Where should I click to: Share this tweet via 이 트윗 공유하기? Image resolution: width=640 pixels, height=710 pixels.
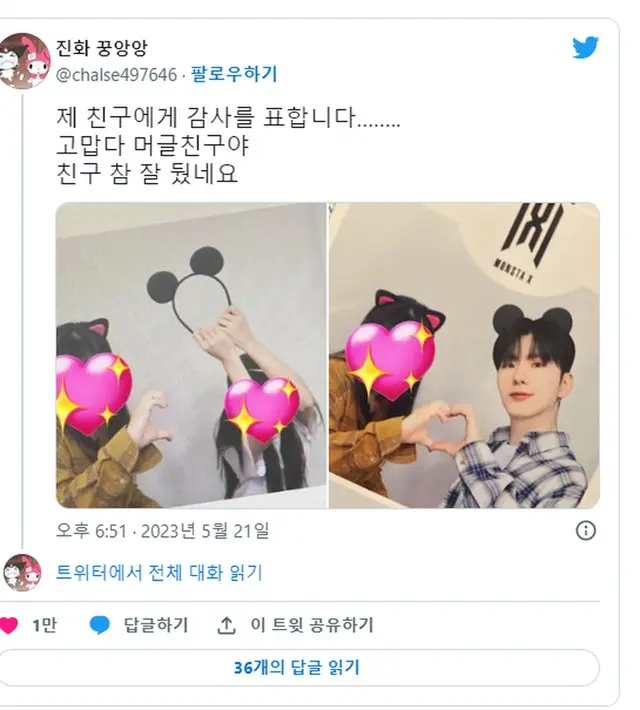[x=295, y=625]
